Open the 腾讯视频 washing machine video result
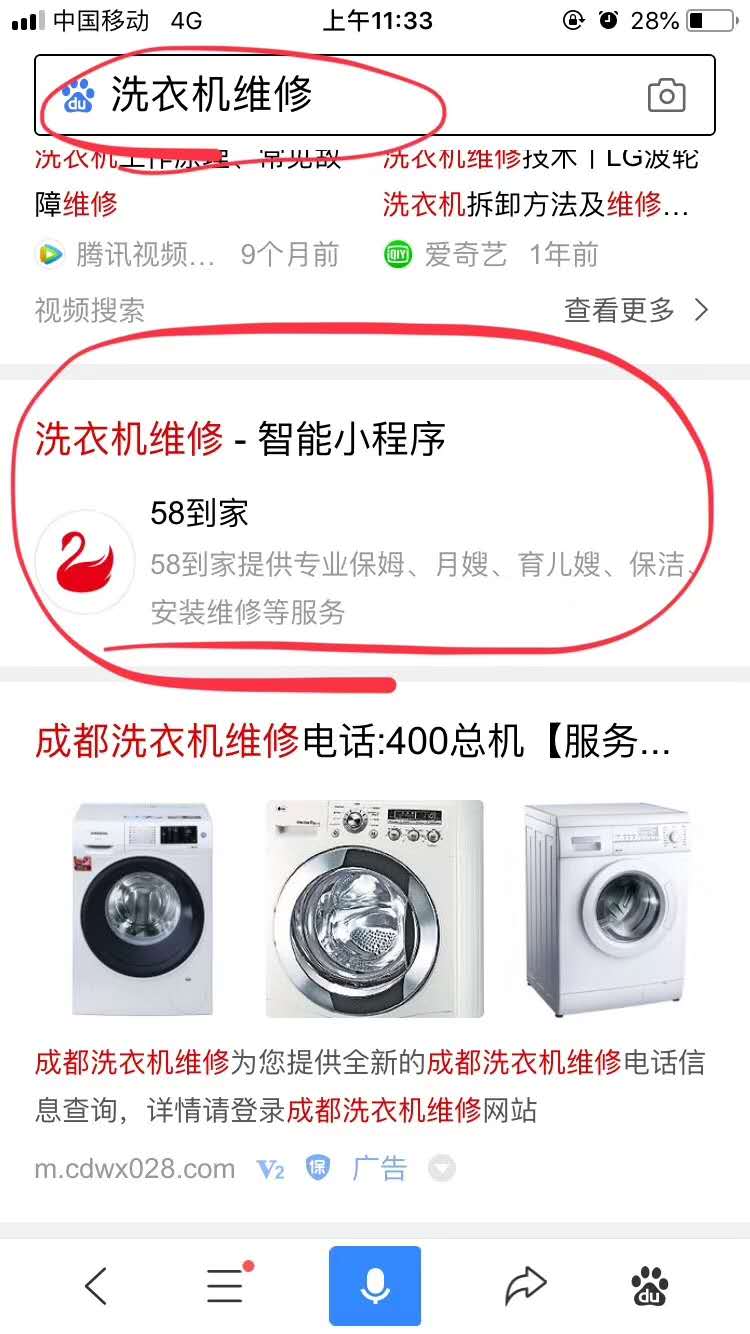The image size is (750, 1334). (188, 207)
